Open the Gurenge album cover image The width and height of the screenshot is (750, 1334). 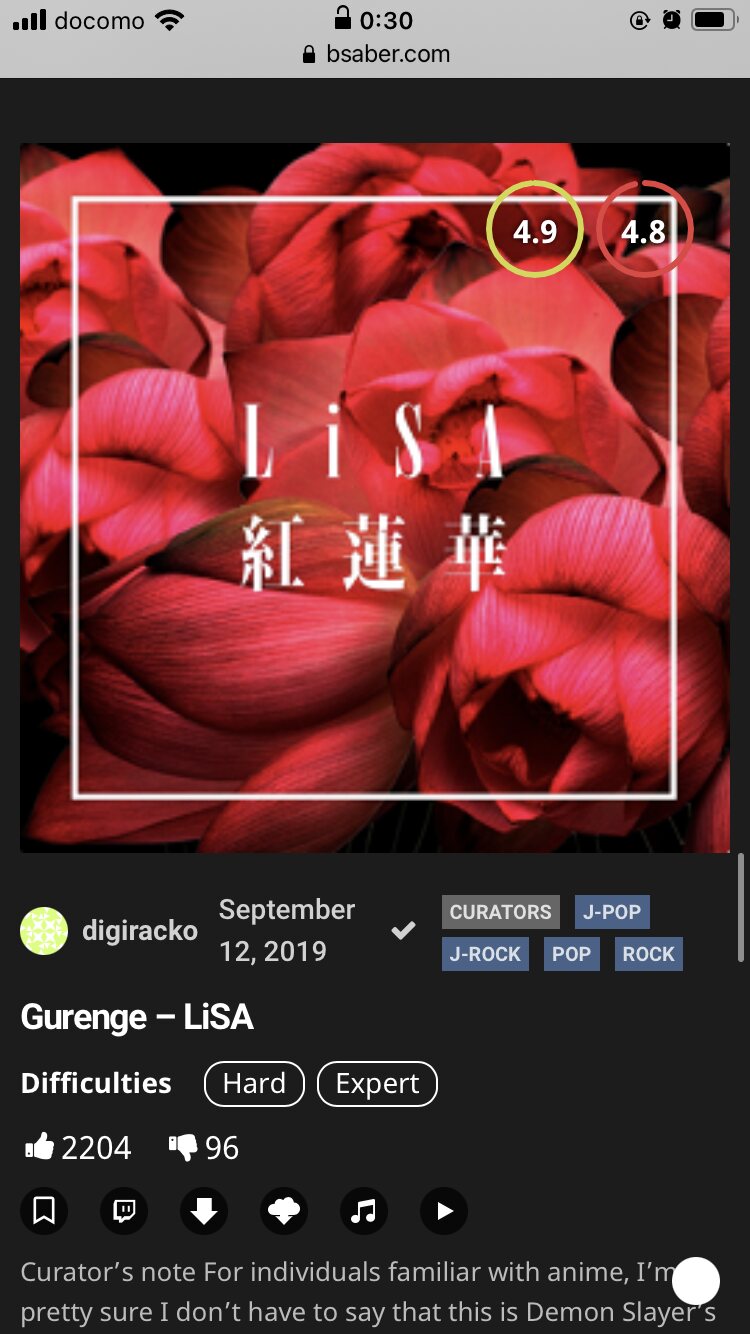click(374, 497)
